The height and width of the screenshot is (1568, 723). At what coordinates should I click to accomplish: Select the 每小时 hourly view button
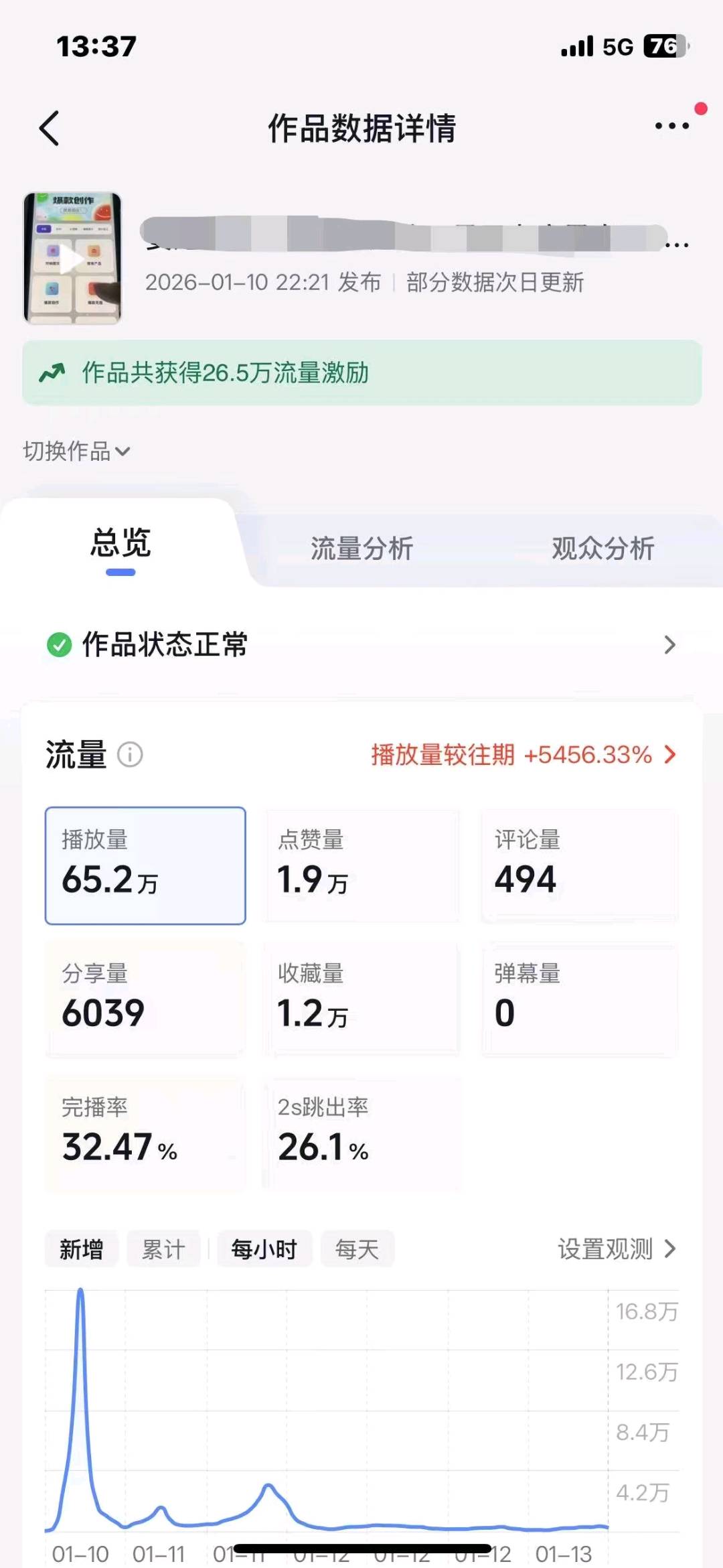point(264,1249)
